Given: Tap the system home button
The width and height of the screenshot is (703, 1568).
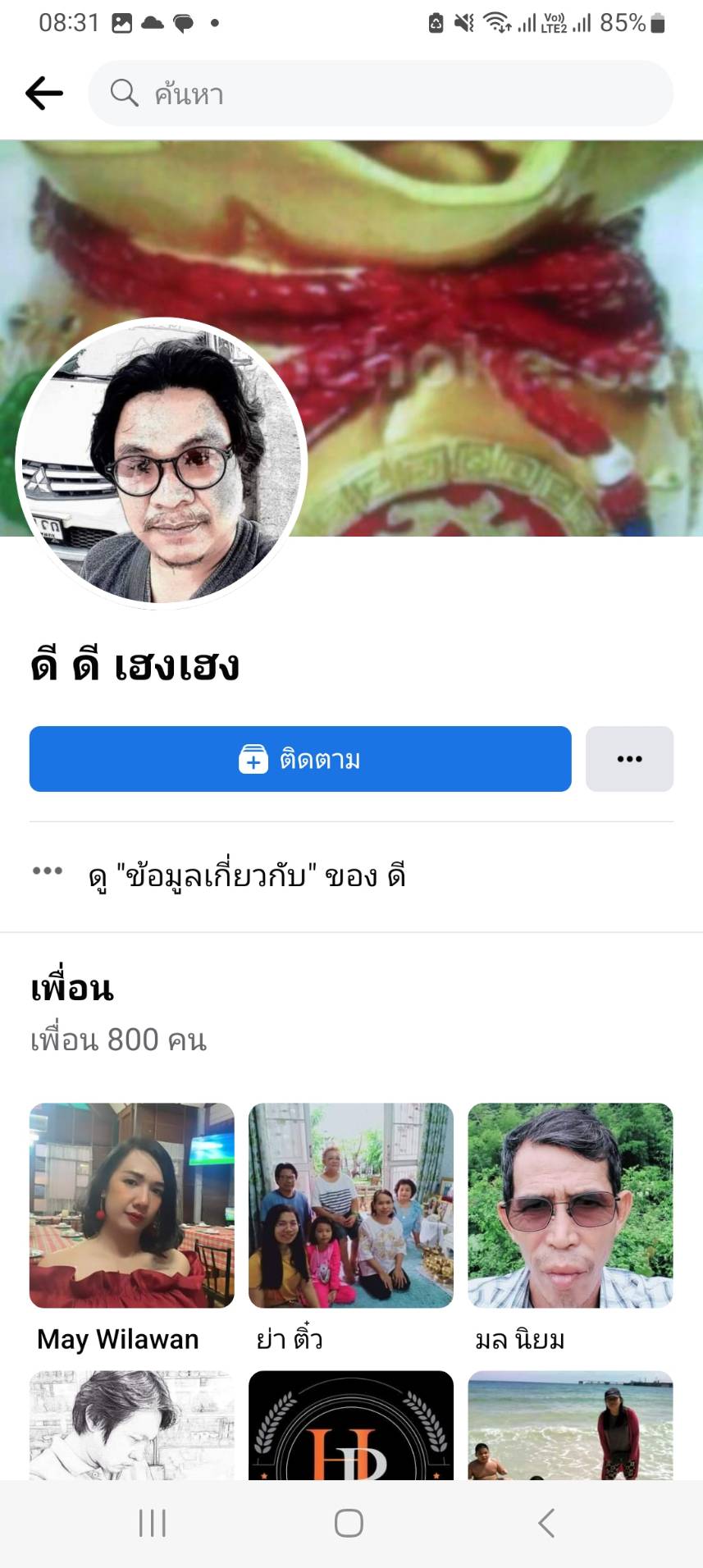Looking at the screenshot, I should [x=349, y=1524].
